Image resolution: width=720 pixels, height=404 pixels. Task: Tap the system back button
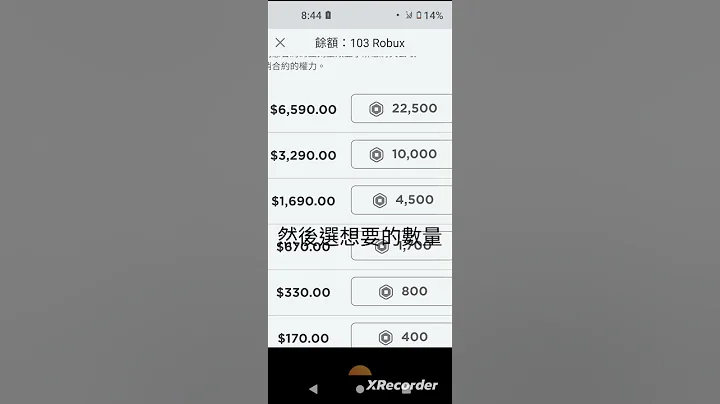click(x=313, y=388)
